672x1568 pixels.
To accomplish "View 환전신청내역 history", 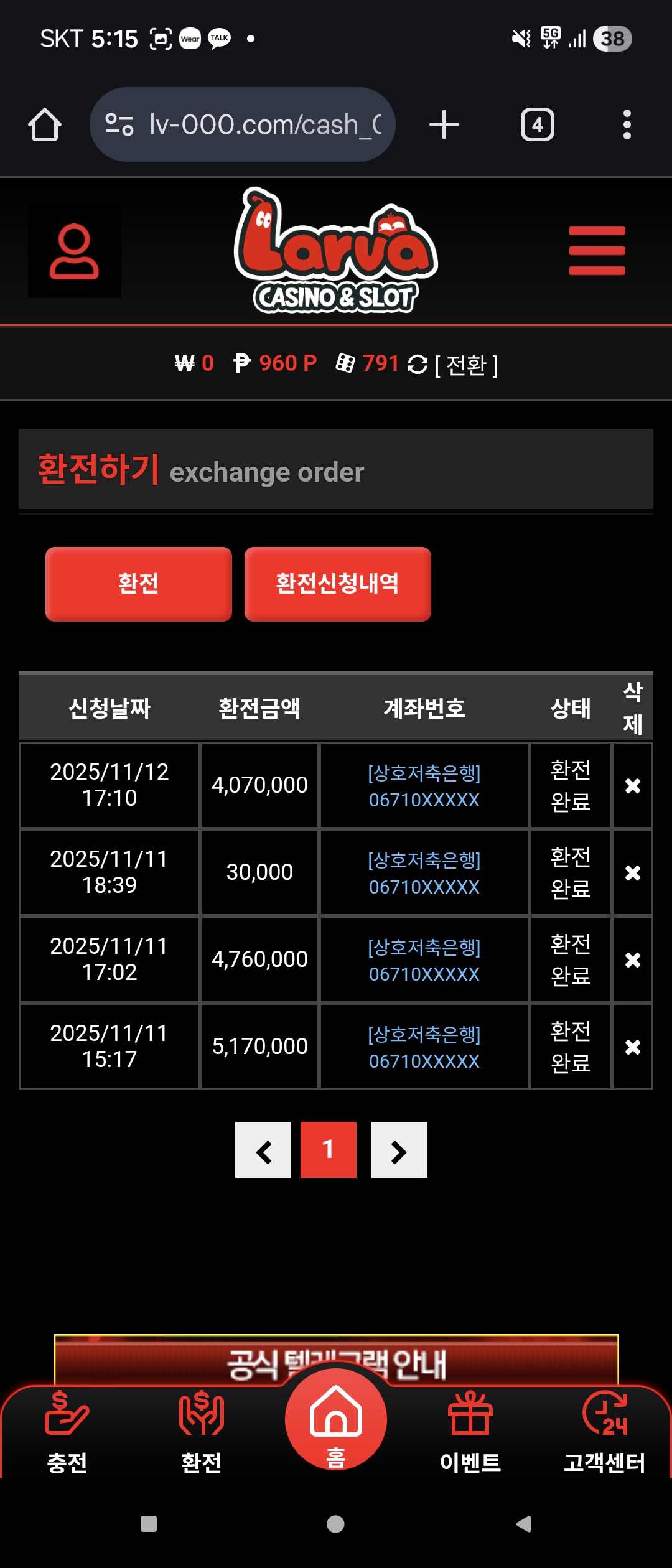I will tap(337, 584).
